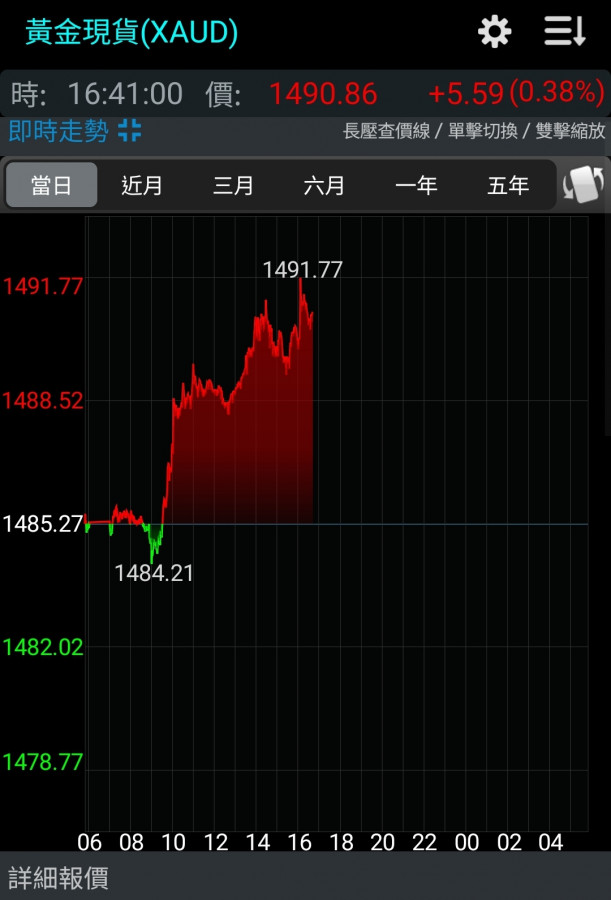The height and width of the screenshot is (900, 611).
Task: Collapse the 即時走勢 chart view
Action: pyautogui.click(x=130, y=130)
